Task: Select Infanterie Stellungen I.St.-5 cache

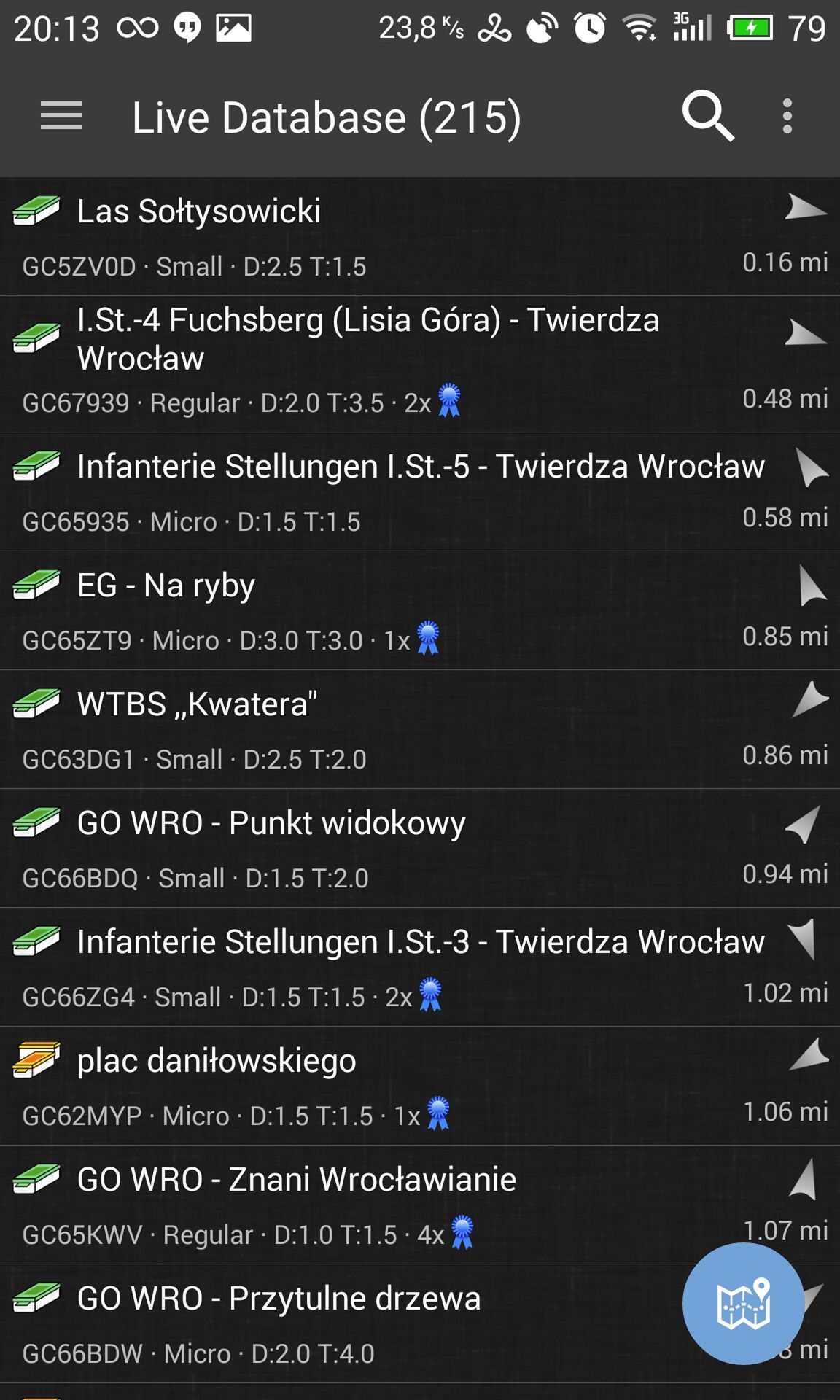Action: pos(420,491)
